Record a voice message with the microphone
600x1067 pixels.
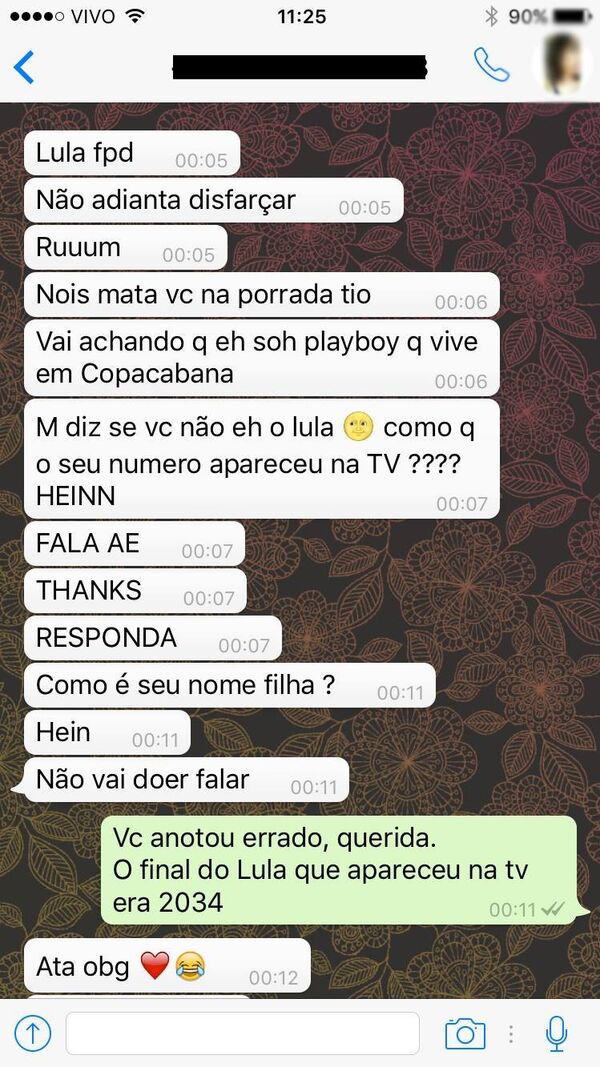(x=557, y=1033)
